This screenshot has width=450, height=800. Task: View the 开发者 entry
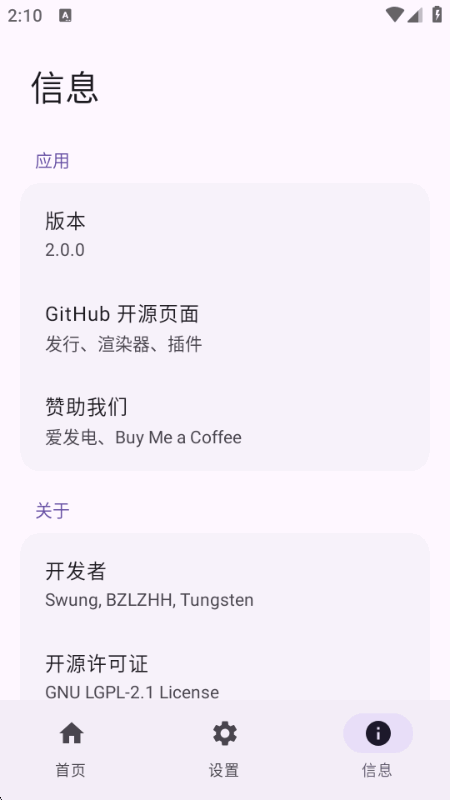[224, 585]
